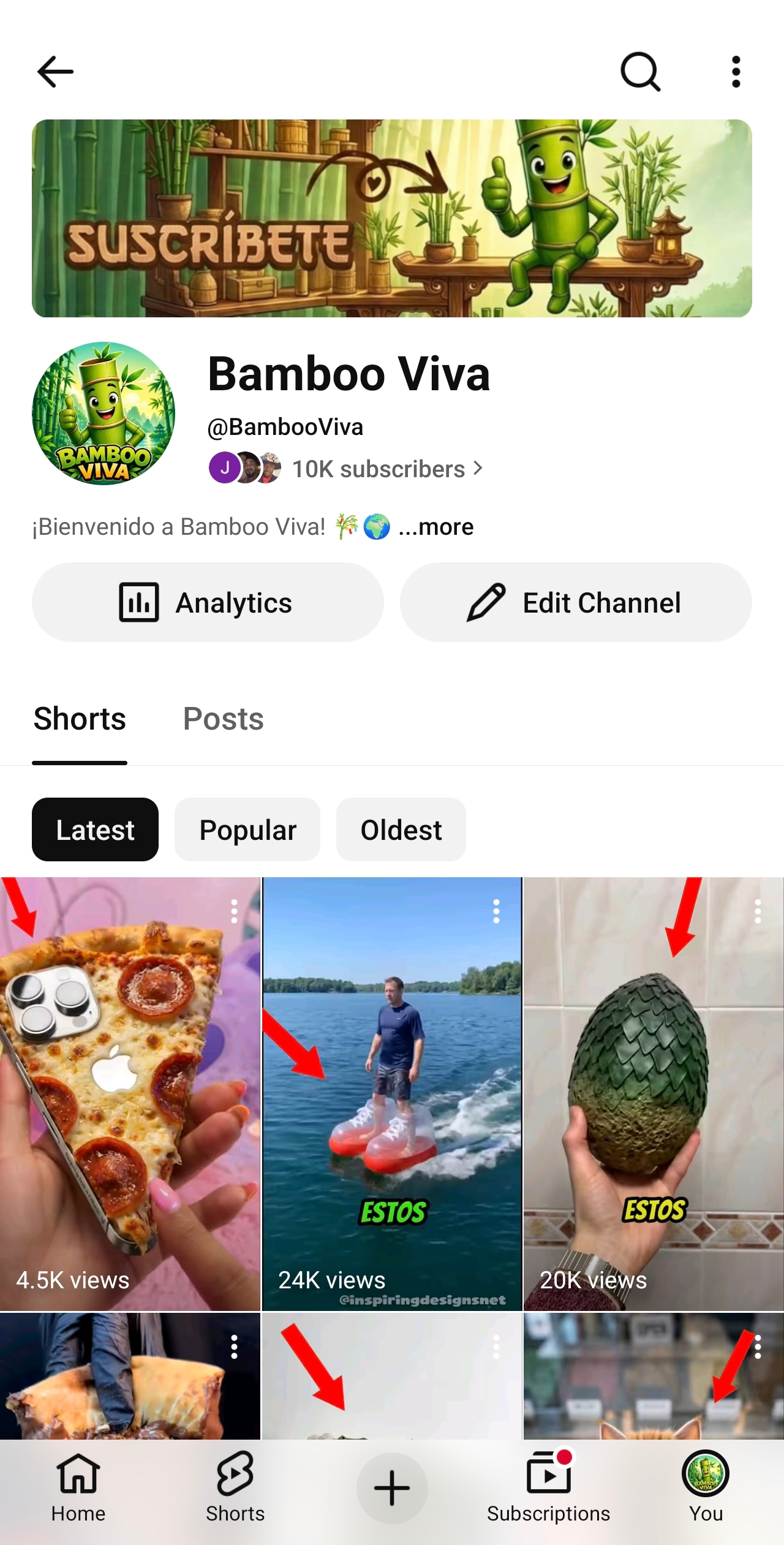Select the Latest filter chip
784x1545 pixels.
95,829
